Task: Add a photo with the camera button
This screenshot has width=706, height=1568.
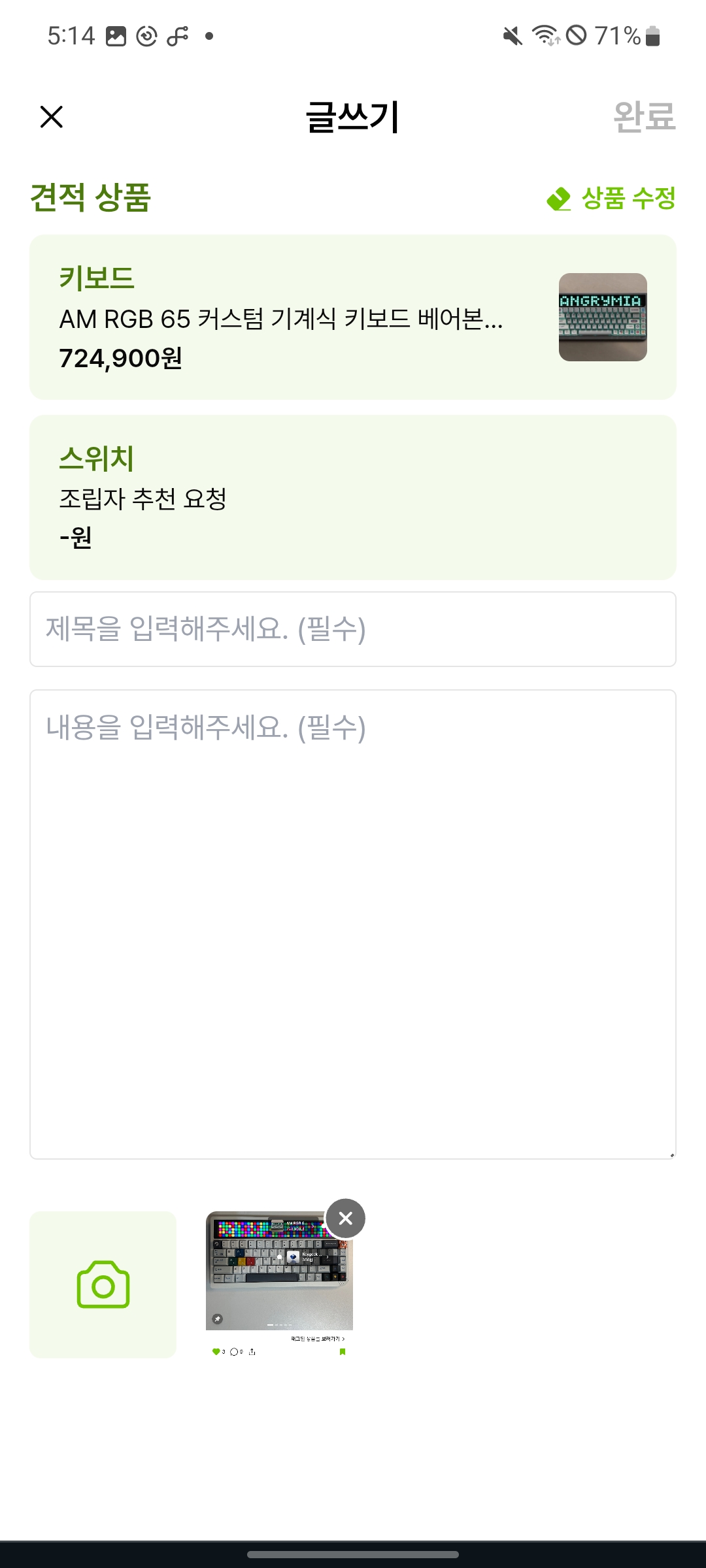Action: point(103,1284)
